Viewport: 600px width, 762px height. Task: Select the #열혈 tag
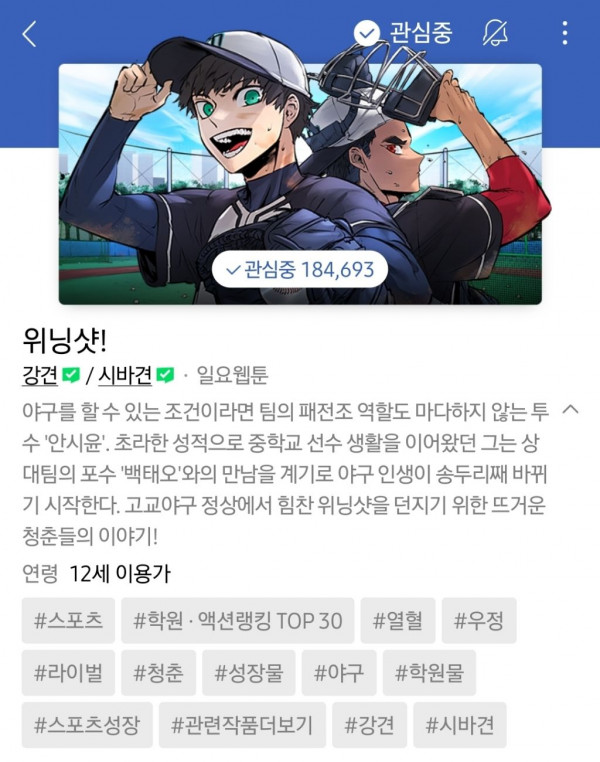397,621
